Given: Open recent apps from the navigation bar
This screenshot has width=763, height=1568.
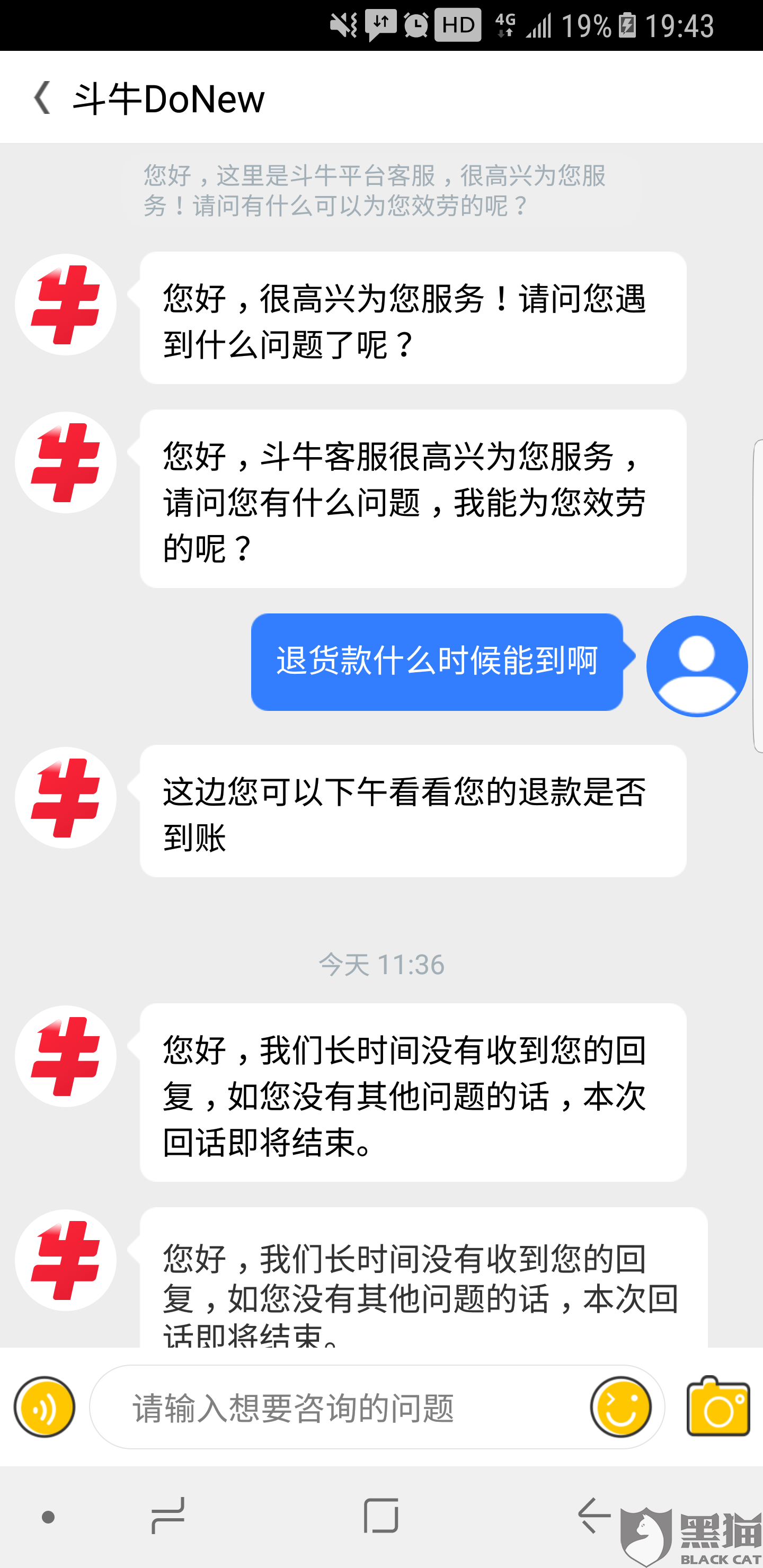Looking at the screenshot, I should (x=168, y=1516).
